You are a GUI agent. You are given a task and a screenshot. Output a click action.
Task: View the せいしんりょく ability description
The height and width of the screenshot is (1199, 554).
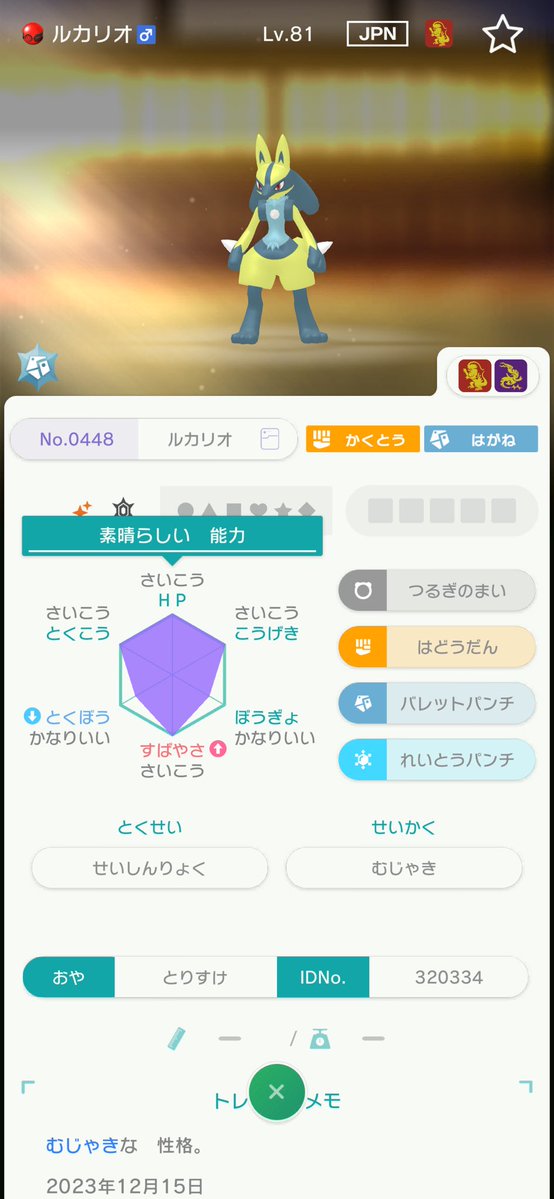[149, 868]
